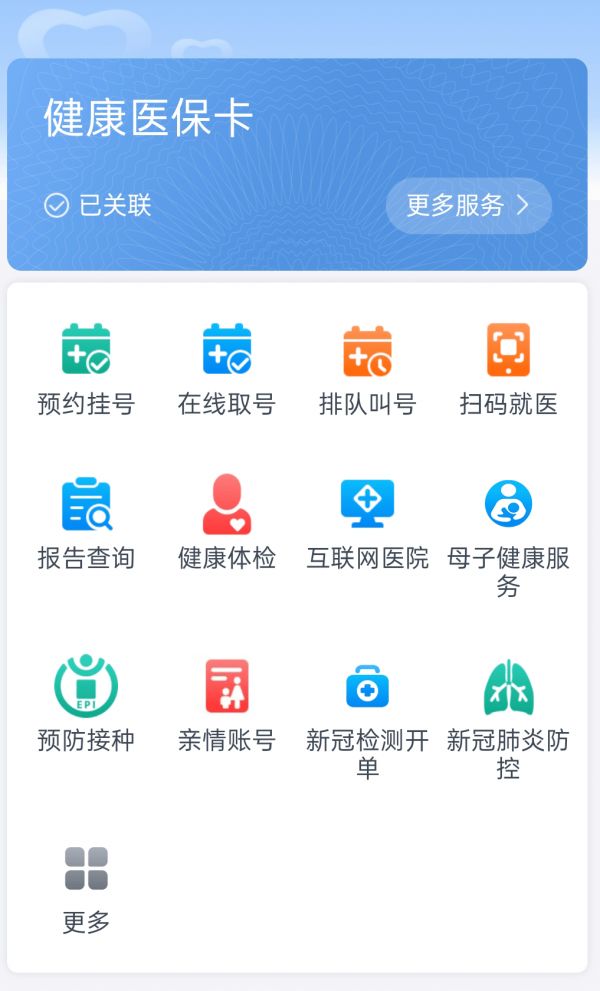Screen dimensions: 600x991
Task: Open 报告查询 report lookup
Action: 86,525
